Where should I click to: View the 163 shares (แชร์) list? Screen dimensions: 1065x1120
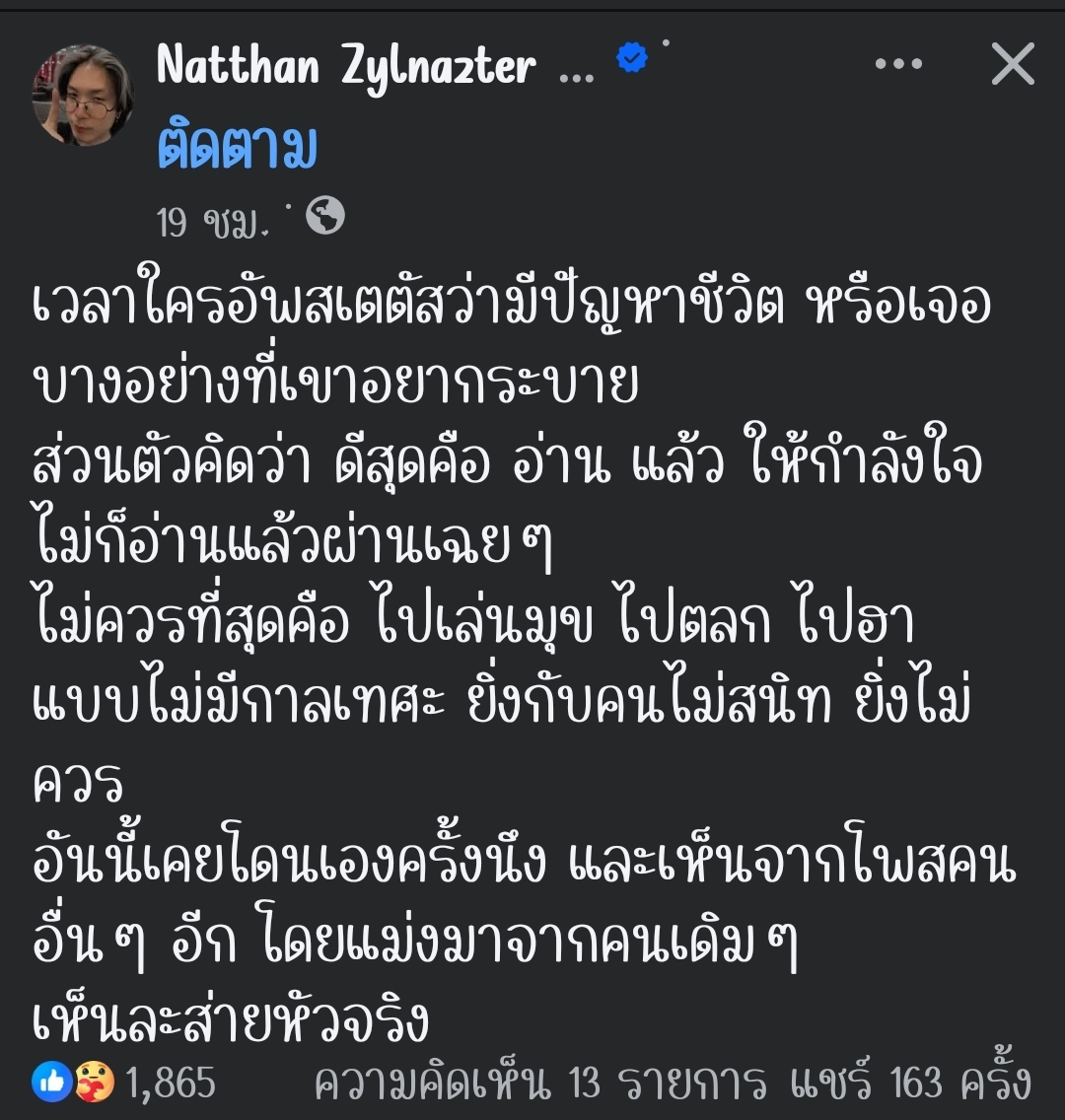tap(911, 1084)
